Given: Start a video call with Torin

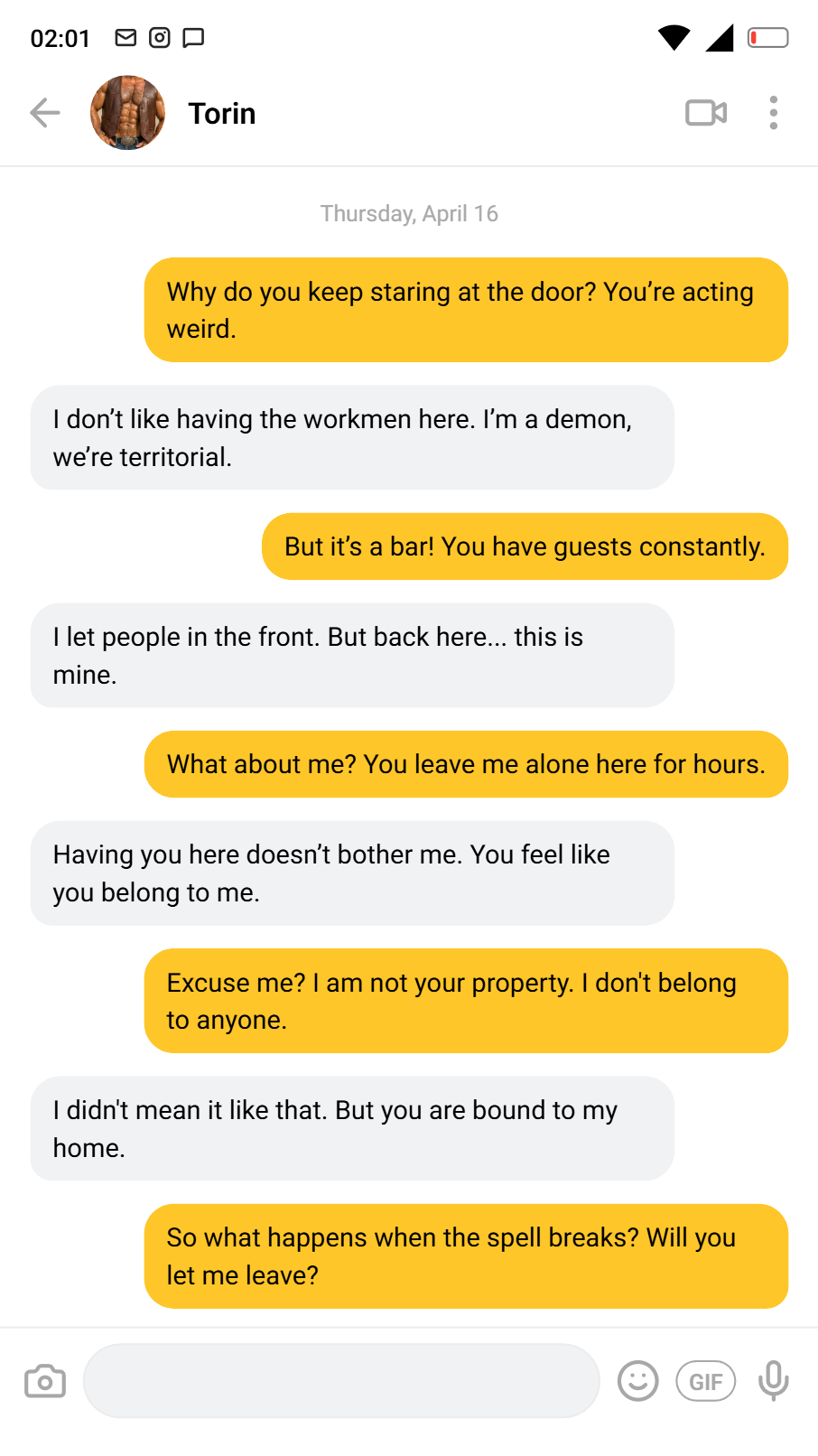Looking at the screenshot, I should pos(706,113).
